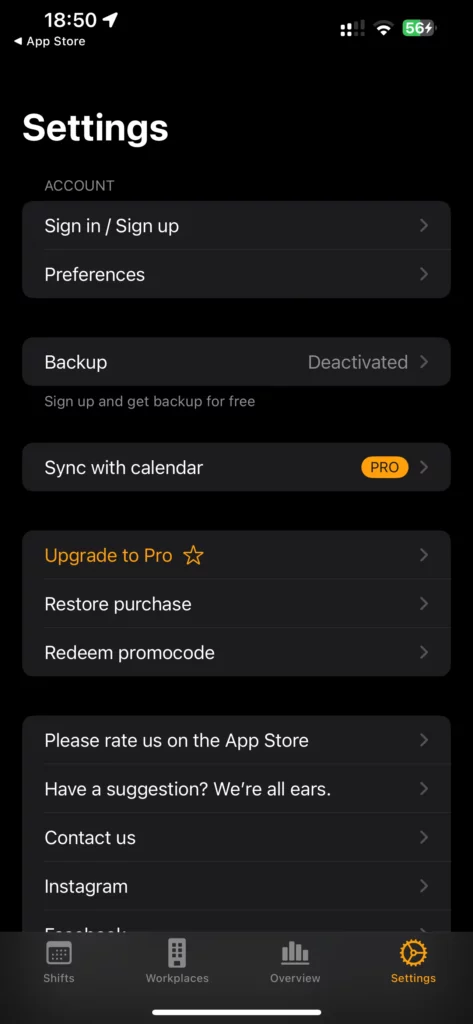Switch to the Workplaces tab

coord(177,962)
